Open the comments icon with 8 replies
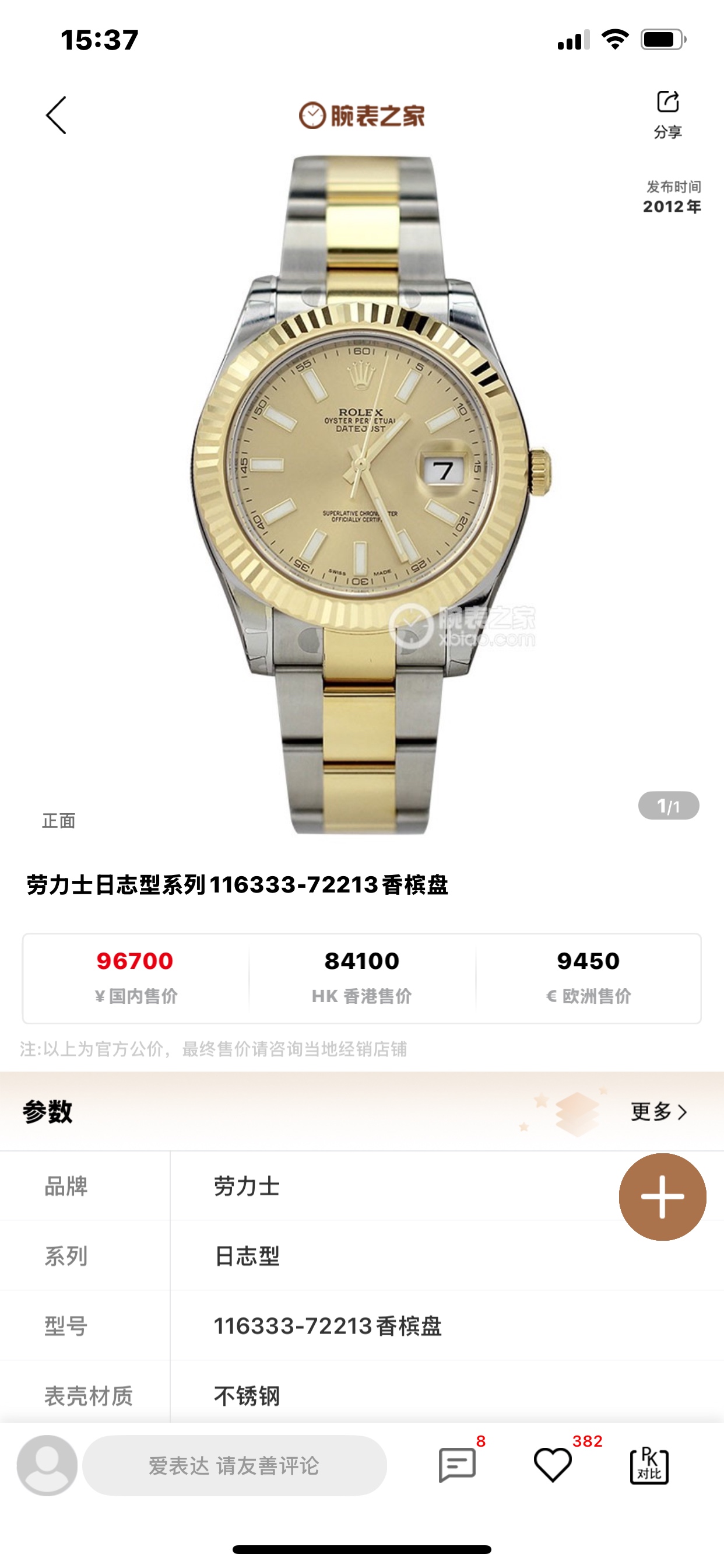Image resolution: width=724 pixels, height=1568 pixels. coord(457,1465)
